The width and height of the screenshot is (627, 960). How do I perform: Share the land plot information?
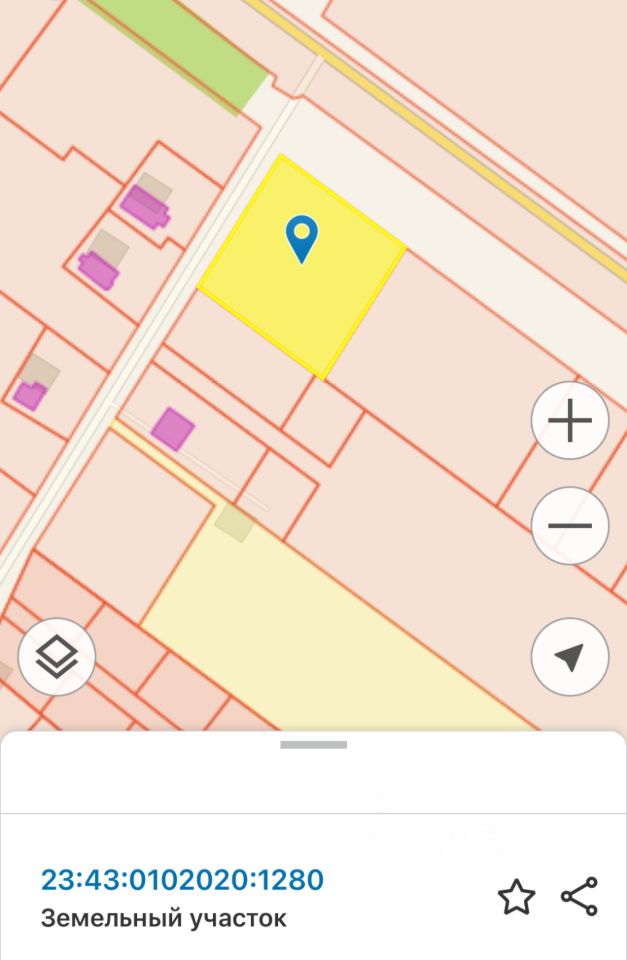(579, 897)
